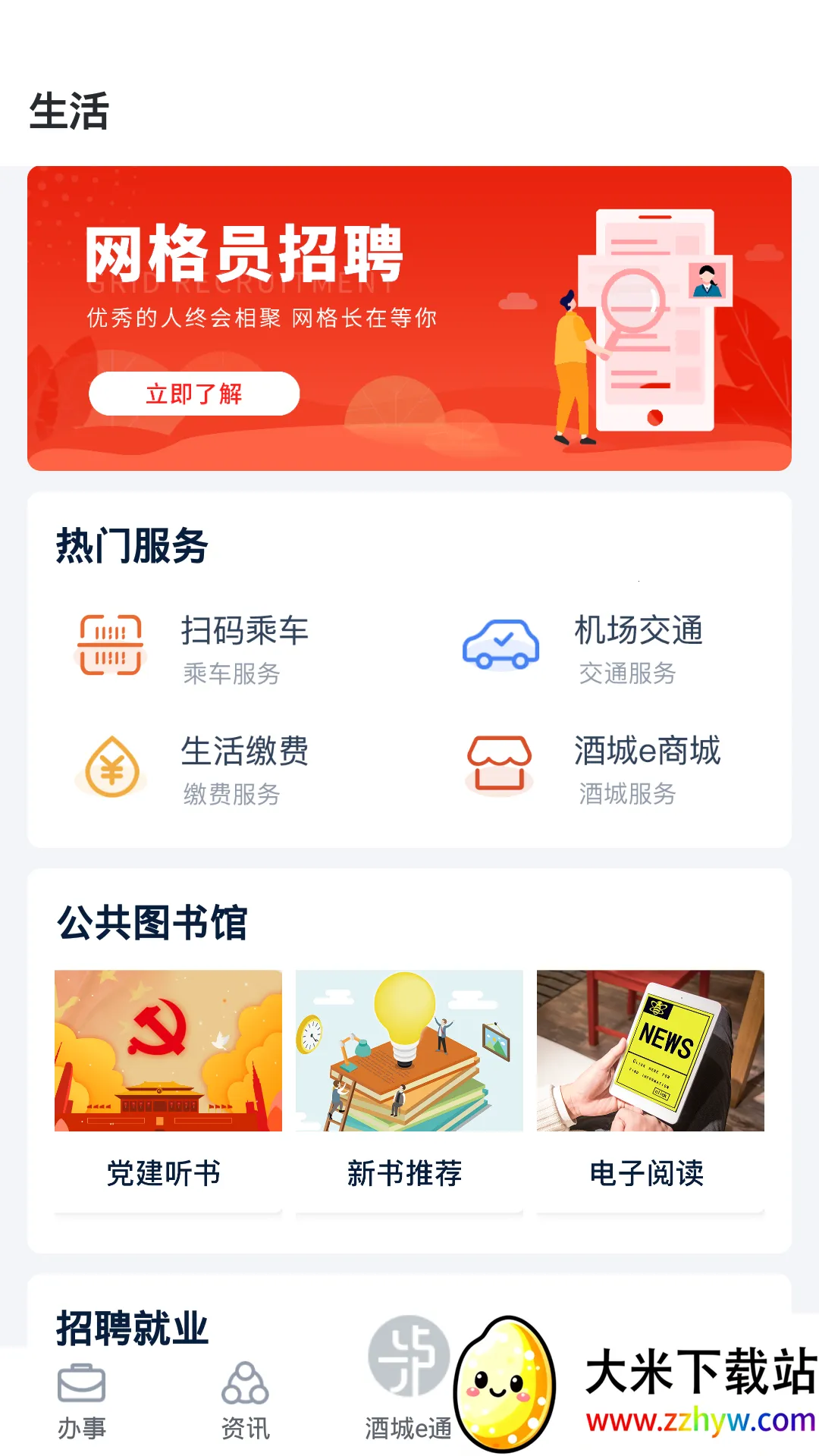Tap the 公共图书馆 section title
This screenshot has height=1456, width=819.
(154, 918)
